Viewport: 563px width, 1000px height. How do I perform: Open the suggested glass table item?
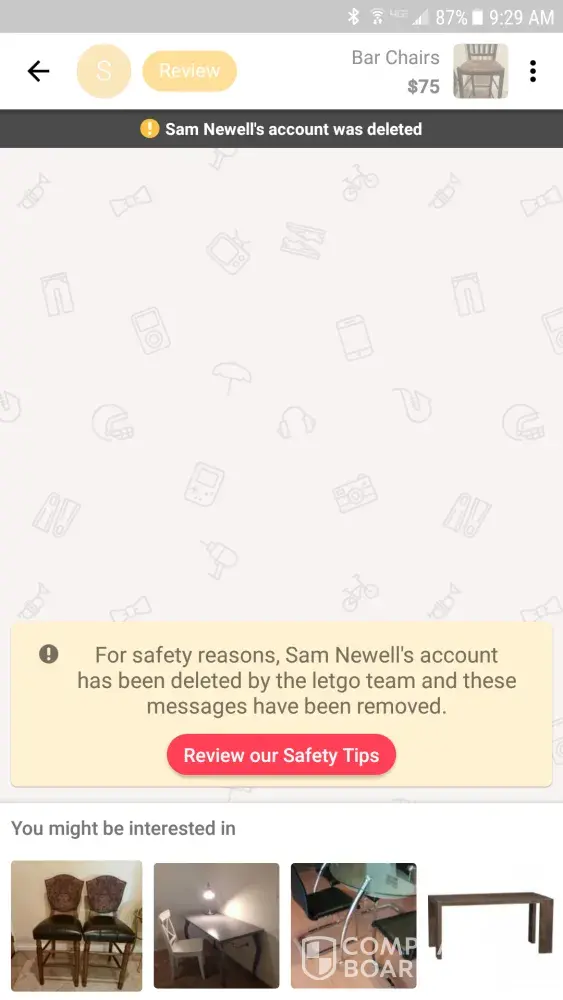click(x=353, y=925)
